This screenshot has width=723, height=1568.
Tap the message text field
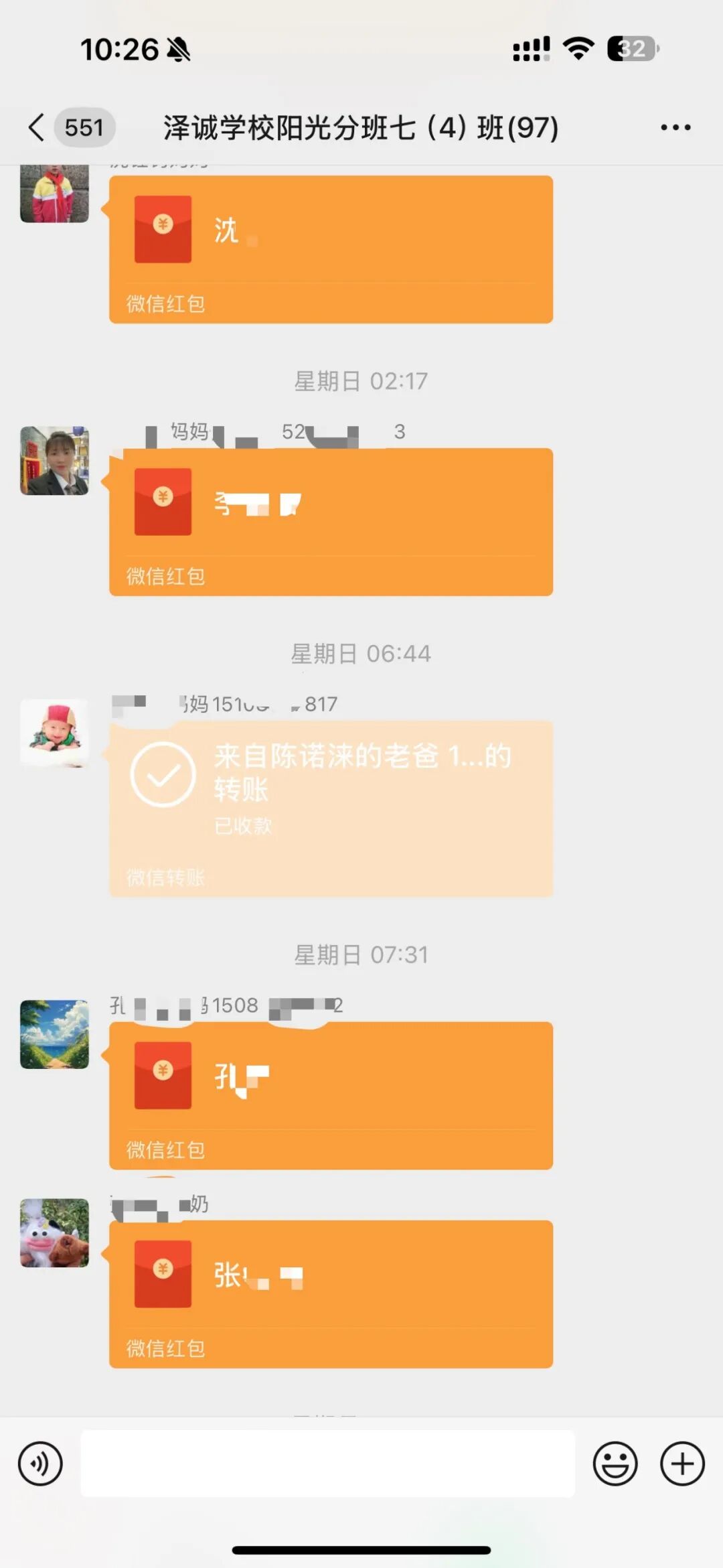pyautogui.click(x=327, y=1464)
